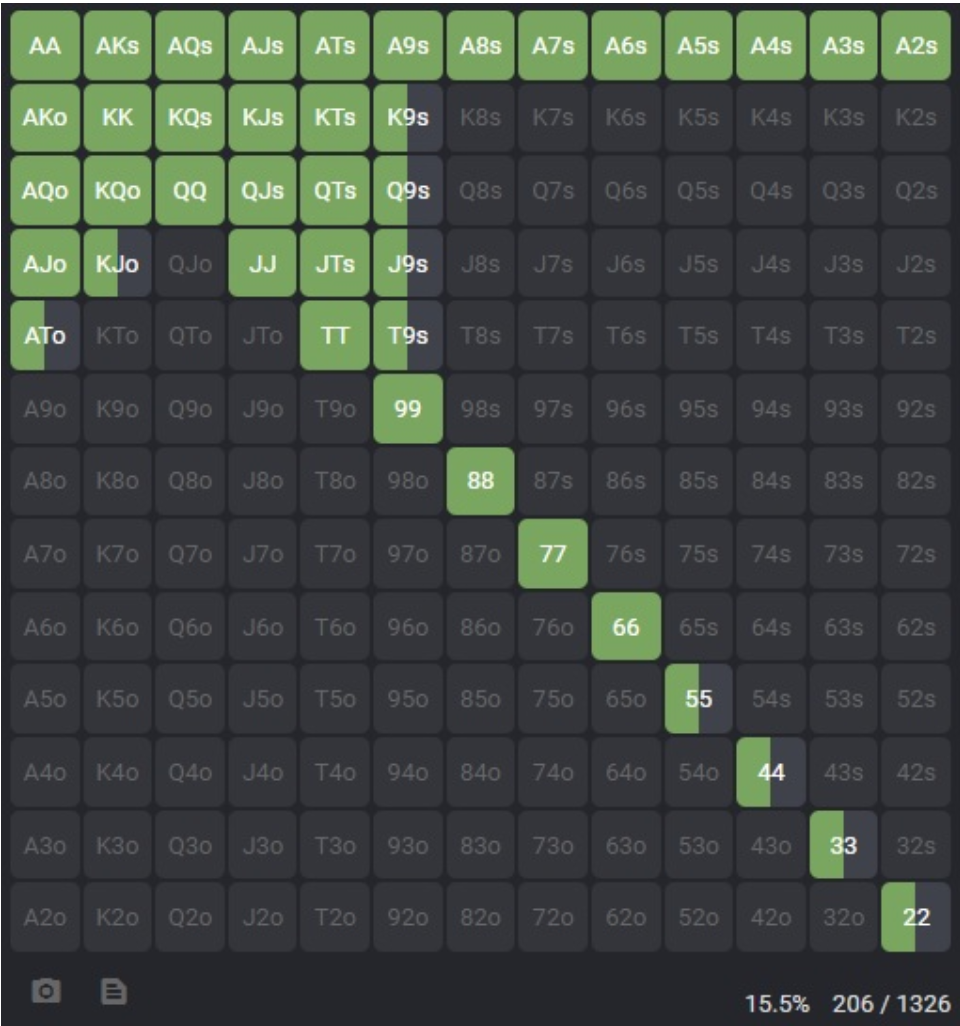Select the 22 pocket pair cell
This screenshot has width=960, height=1026.
pos(916,916)
